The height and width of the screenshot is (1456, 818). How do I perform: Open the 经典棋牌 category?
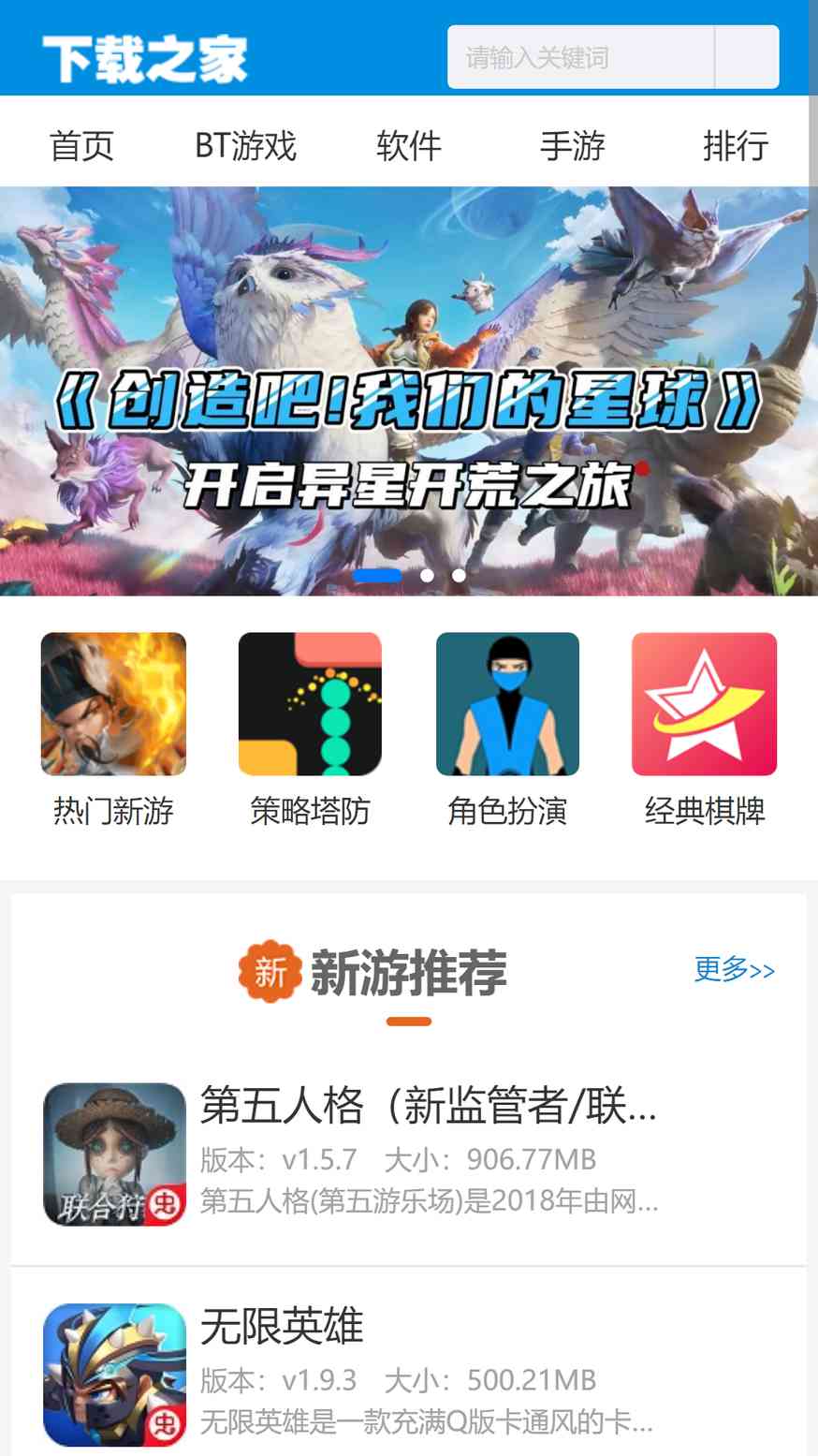(705, 728)
